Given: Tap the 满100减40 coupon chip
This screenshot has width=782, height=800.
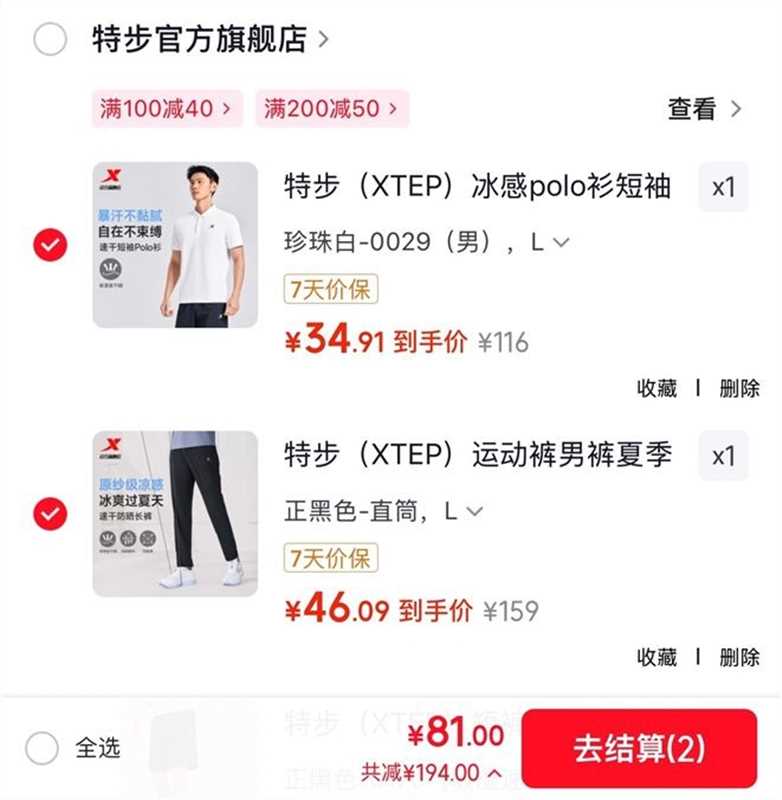Looking at the screenshot, I should pyautogui.click(x=168, y=108).
